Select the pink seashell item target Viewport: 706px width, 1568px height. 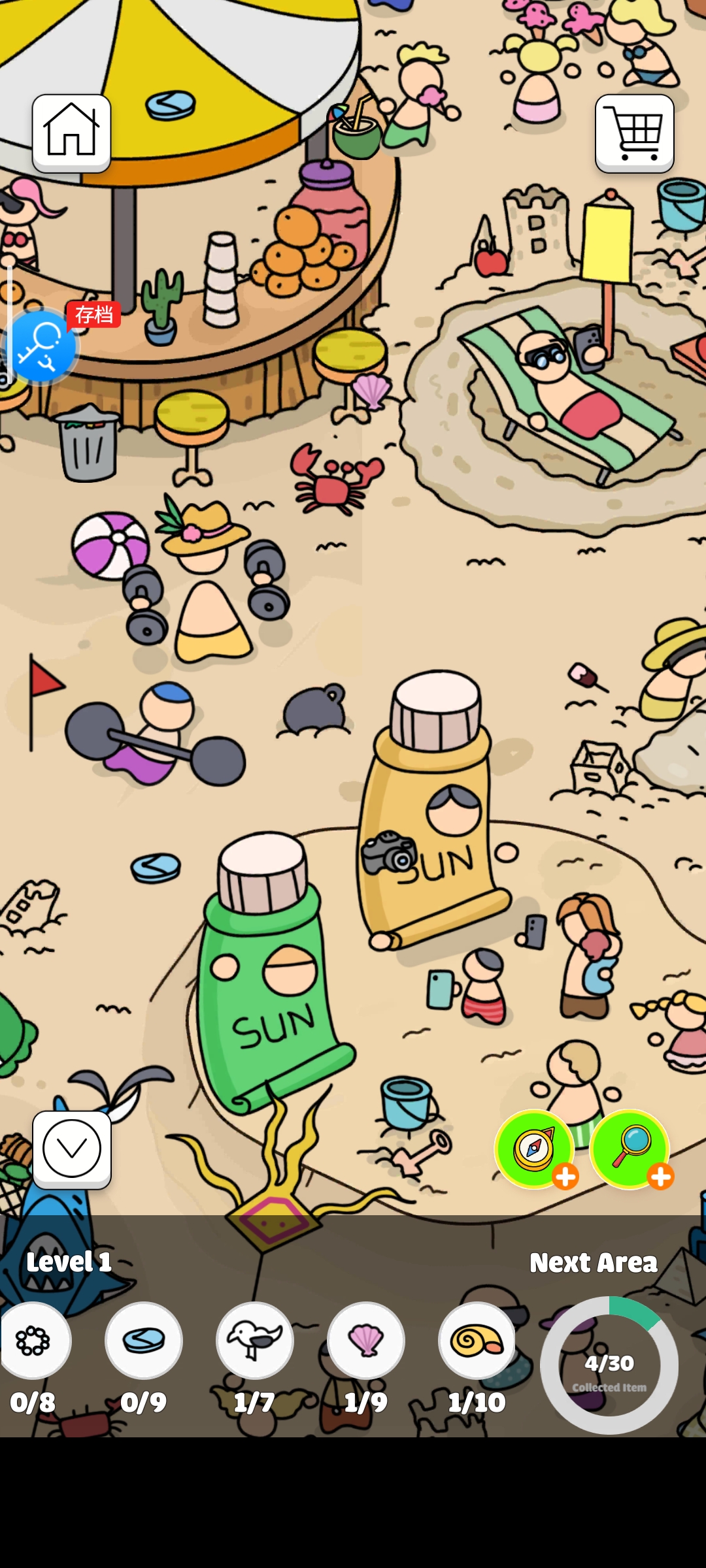[x=366, y=1341]
